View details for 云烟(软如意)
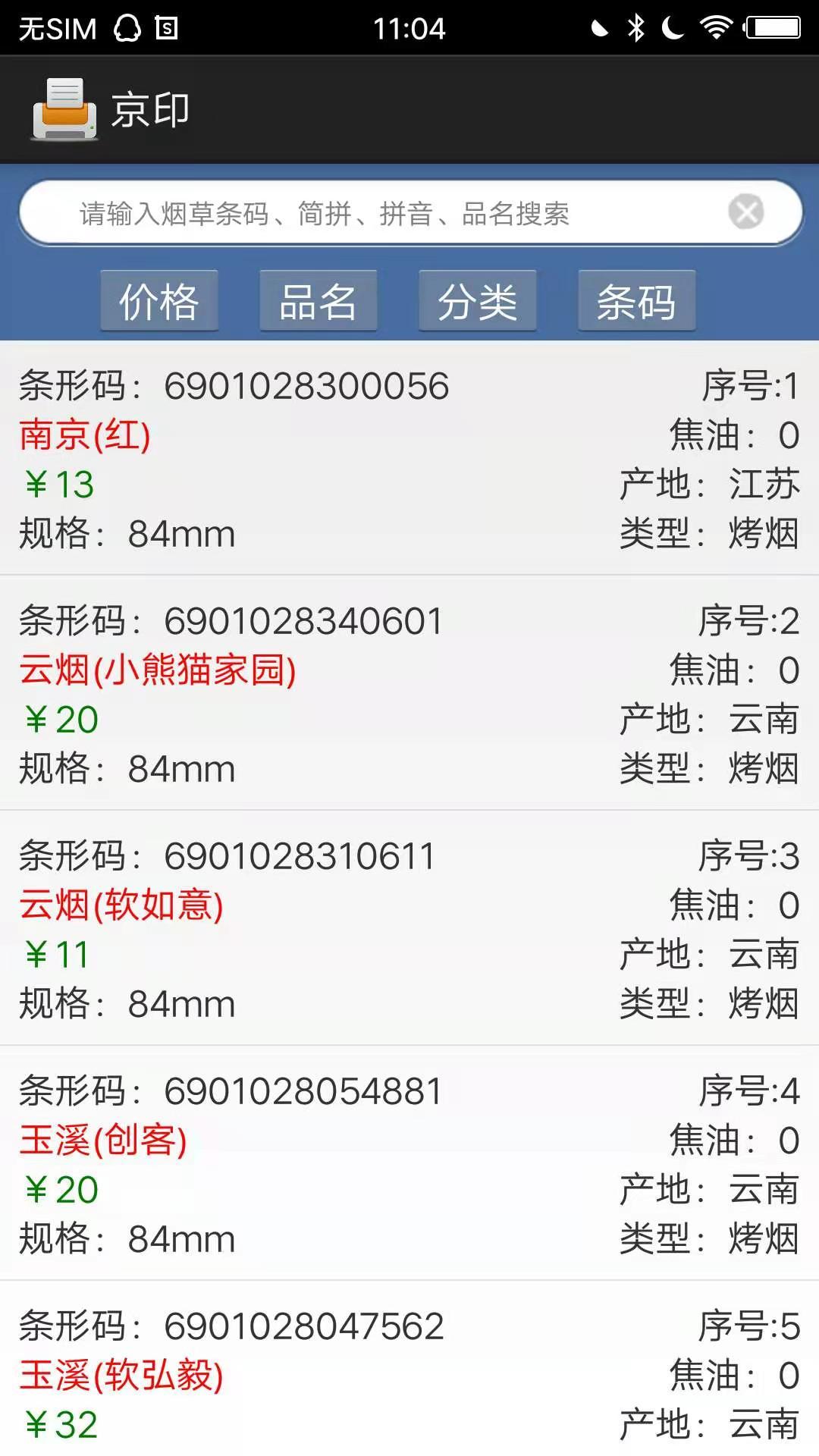Viewport: 819px width, 1456px height. 409,929
